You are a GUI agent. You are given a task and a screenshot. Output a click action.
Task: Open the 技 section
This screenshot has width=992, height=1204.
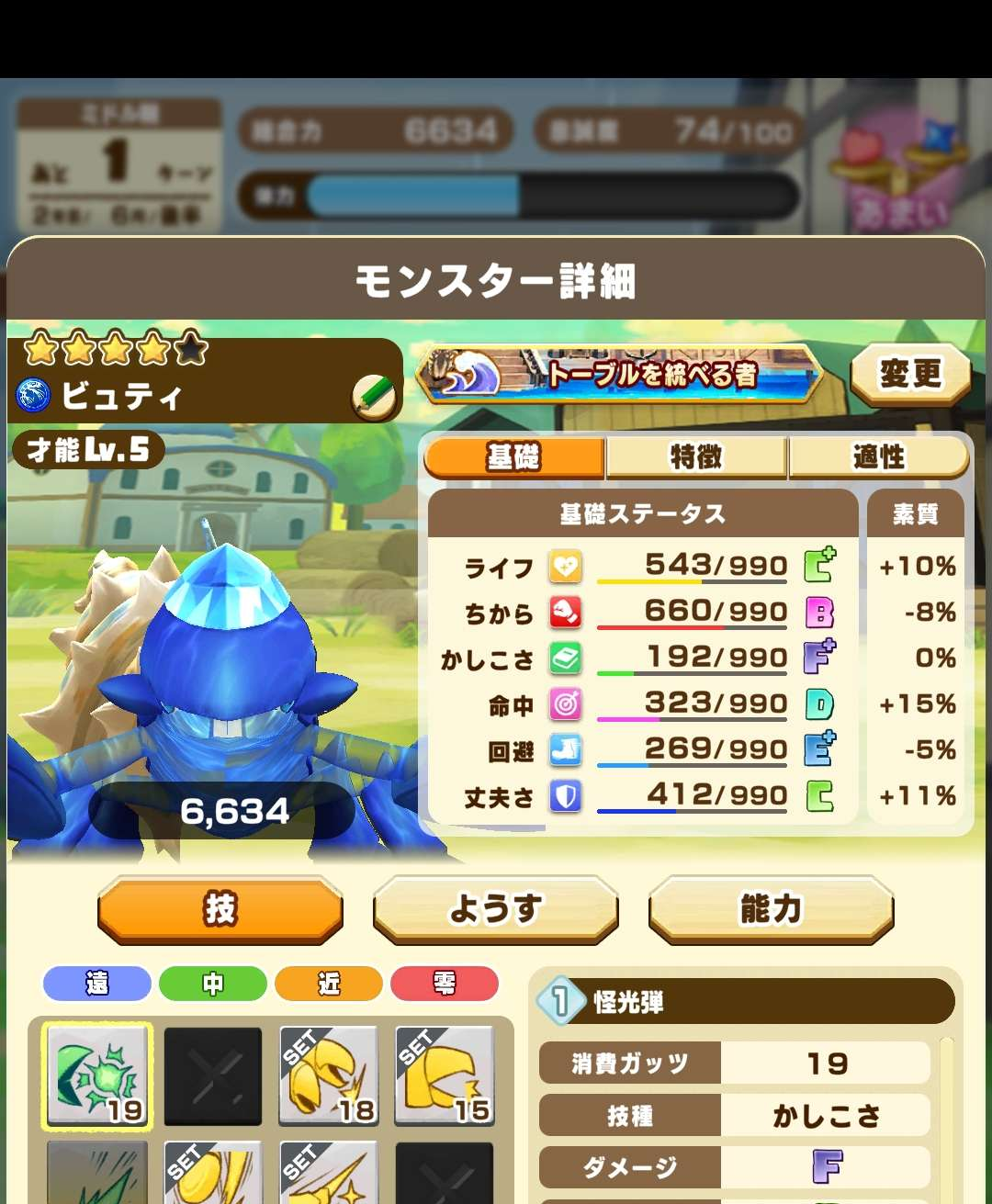pos(220,909)
